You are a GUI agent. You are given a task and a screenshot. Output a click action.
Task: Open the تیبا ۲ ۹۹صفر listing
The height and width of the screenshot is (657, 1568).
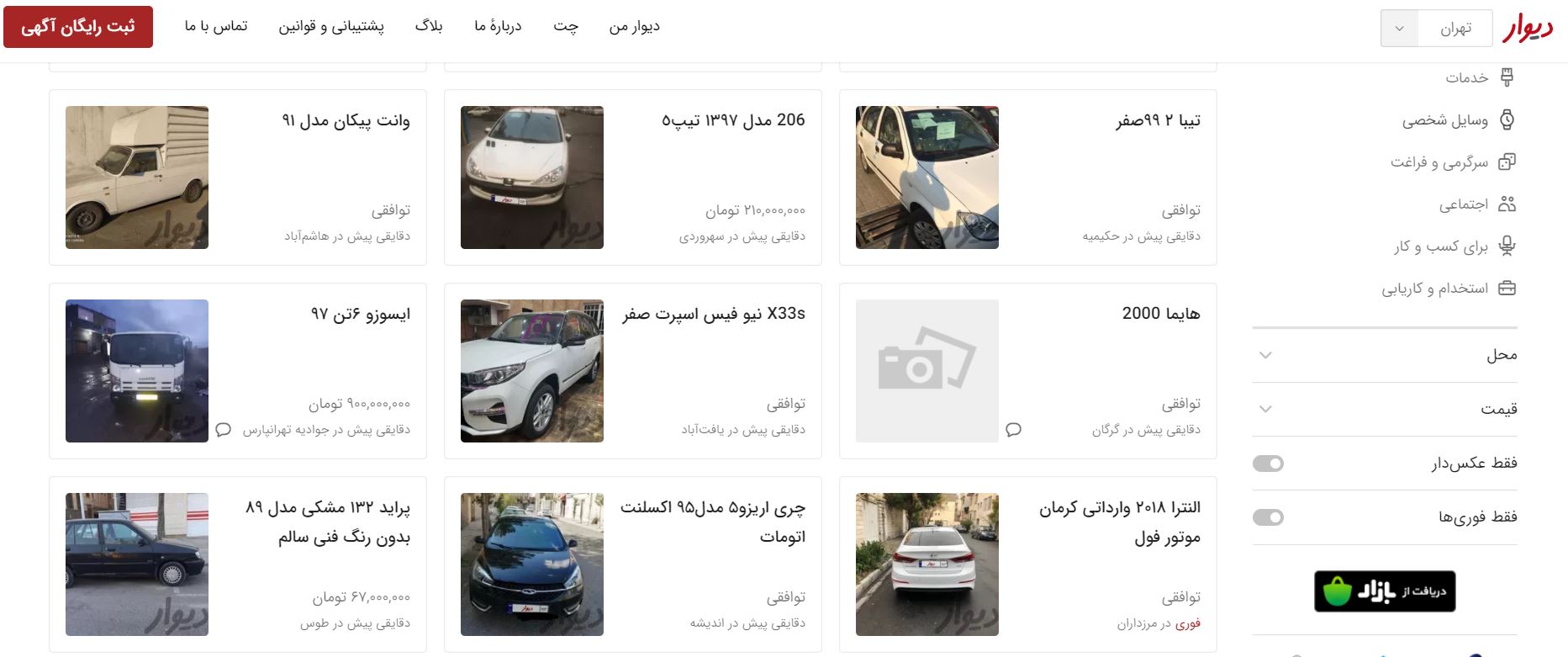pyautogui.click(x=1027, y=177)
